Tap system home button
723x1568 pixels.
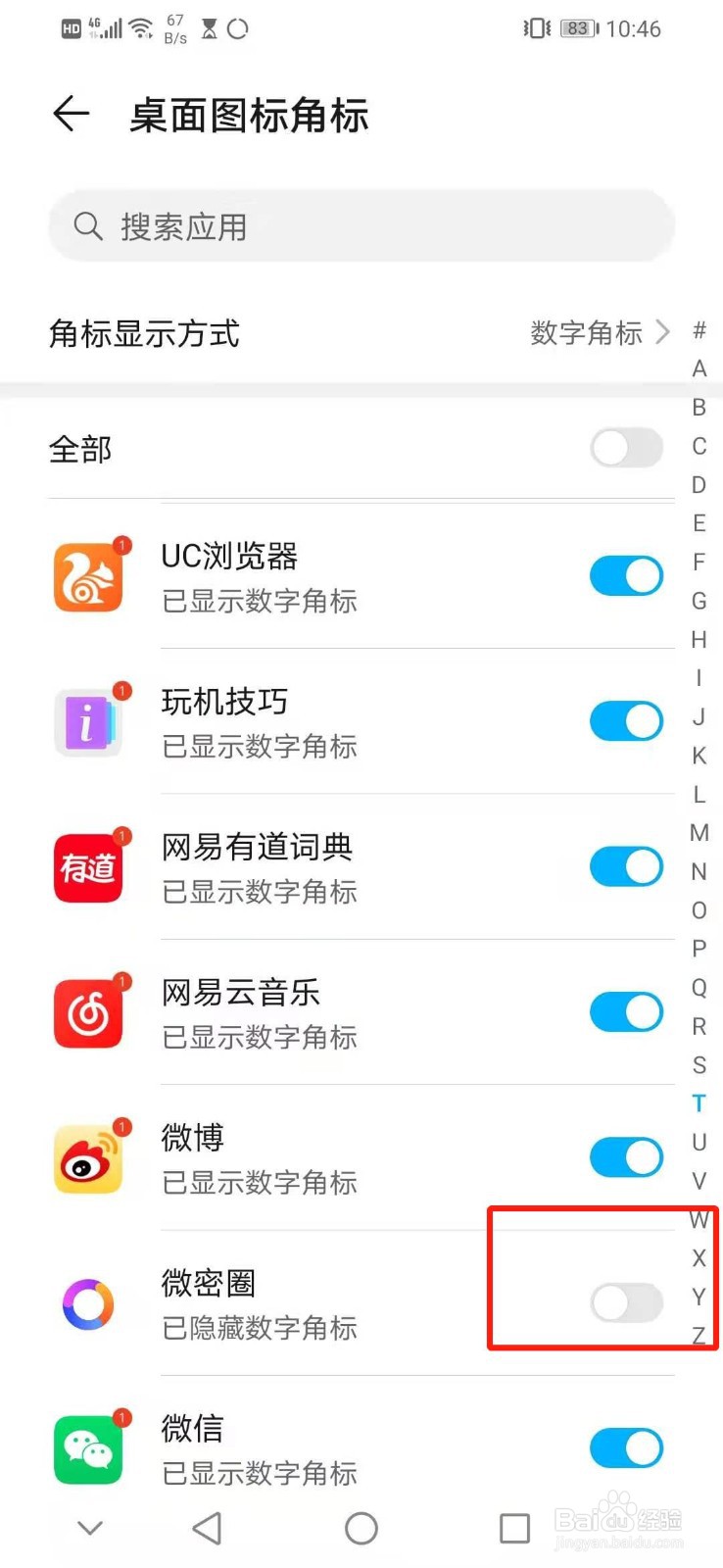click(x=361, y=1528)
